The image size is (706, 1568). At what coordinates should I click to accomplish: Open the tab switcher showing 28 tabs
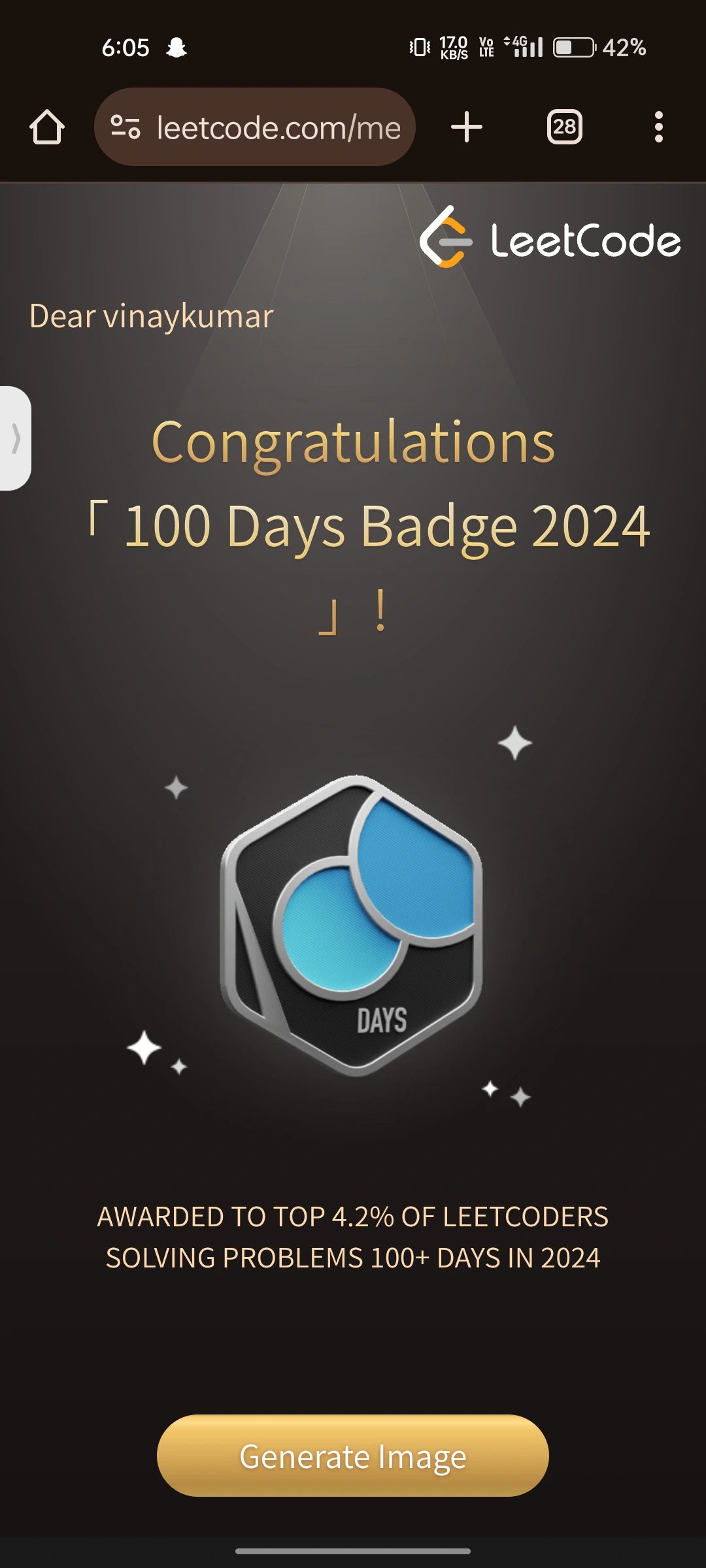click(x=564, y=127)
